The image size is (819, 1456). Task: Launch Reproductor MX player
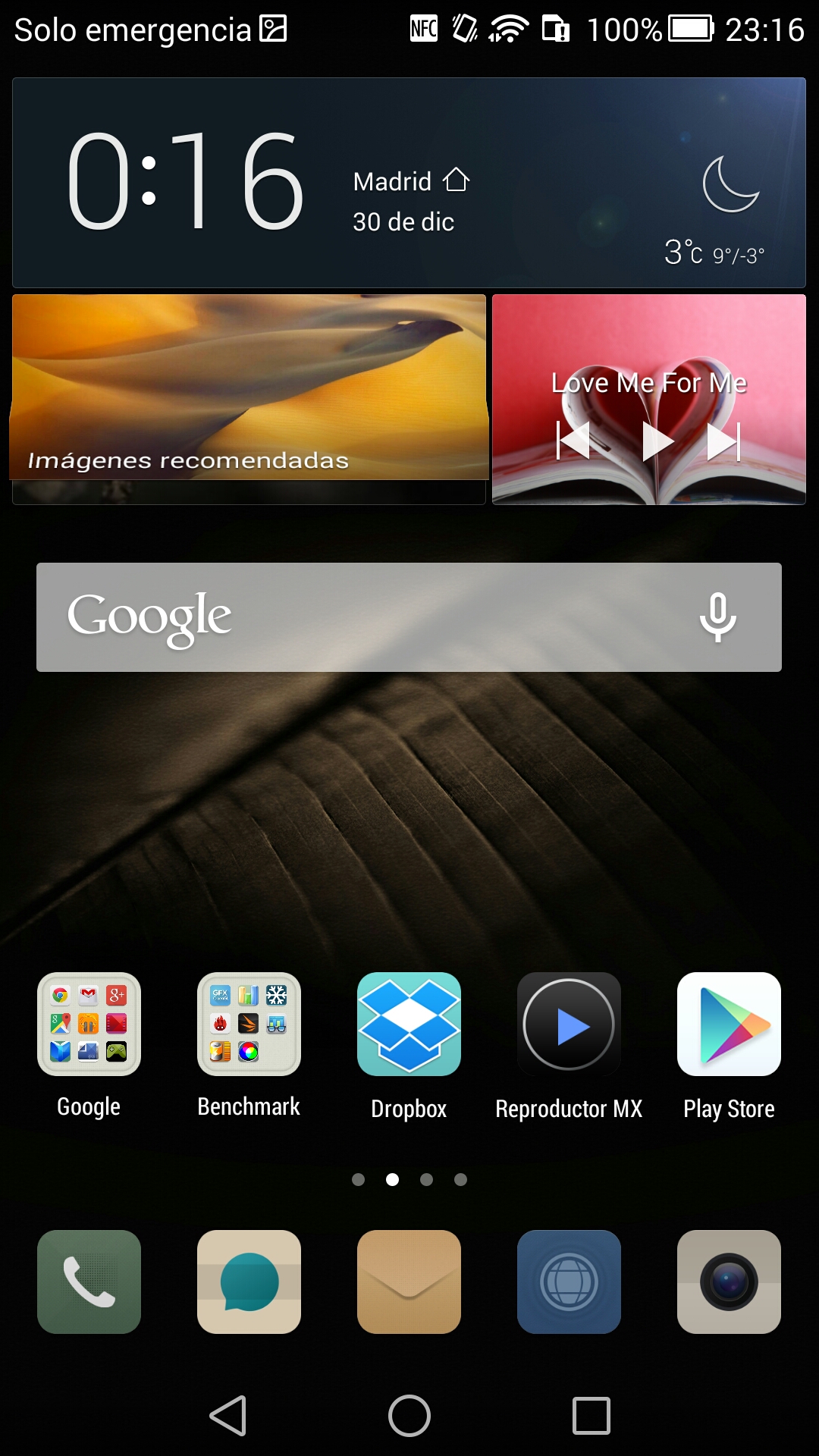(x=569, y=1024)
